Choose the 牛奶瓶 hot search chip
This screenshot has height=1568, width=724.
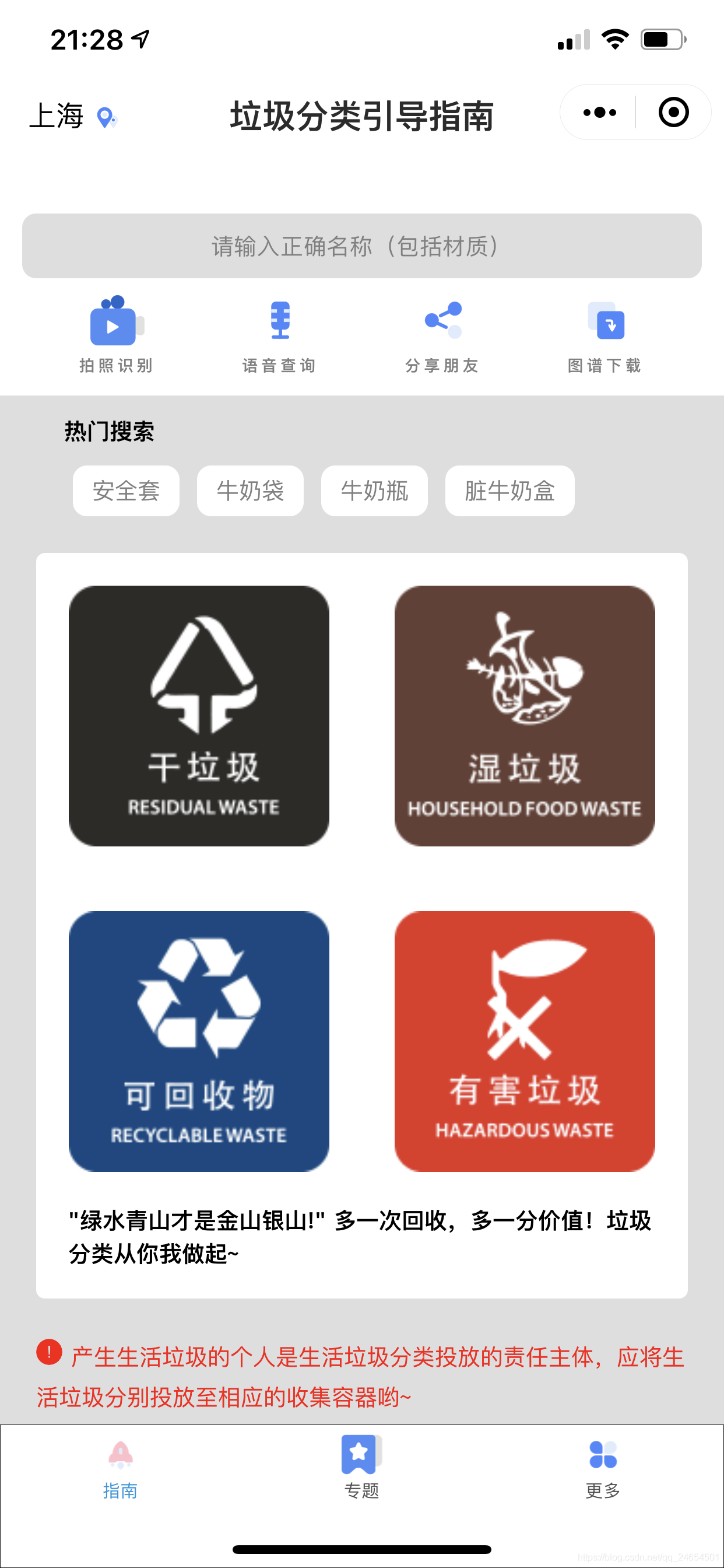(374, 491)
